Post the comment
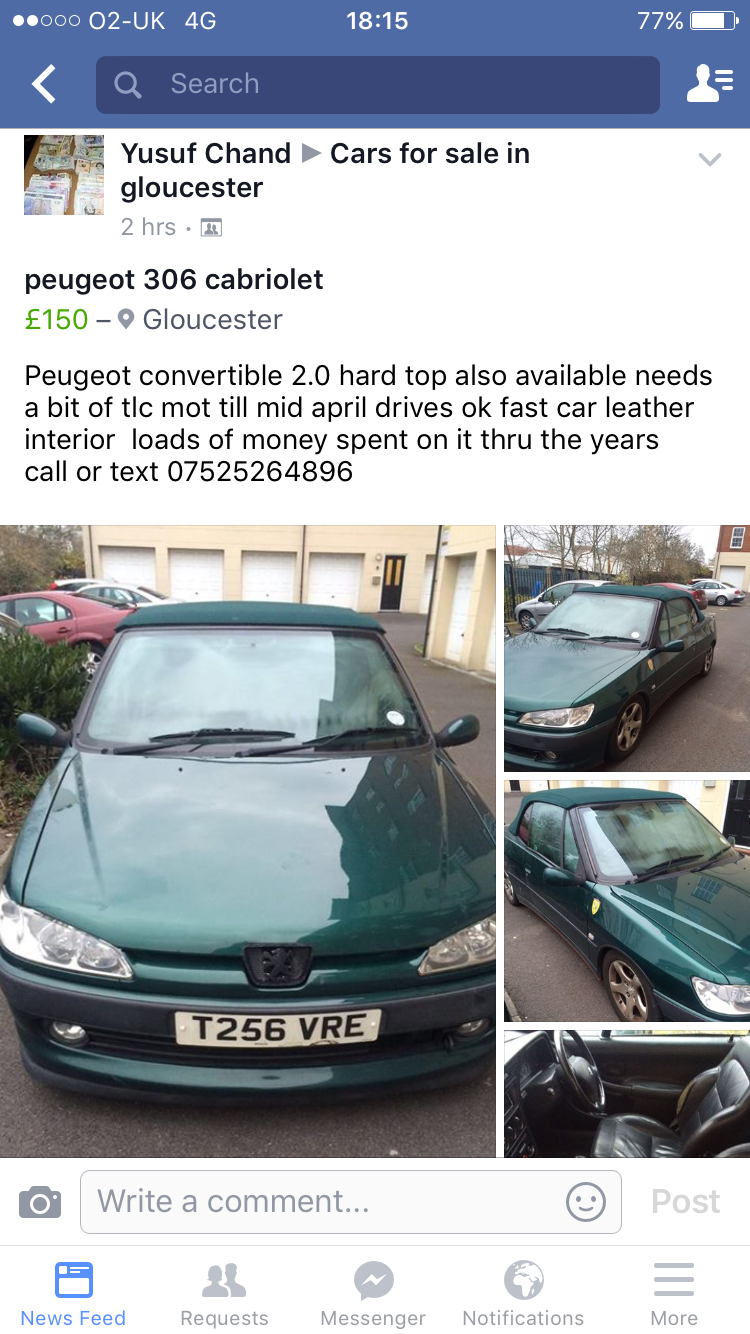 coord(686,1201)
